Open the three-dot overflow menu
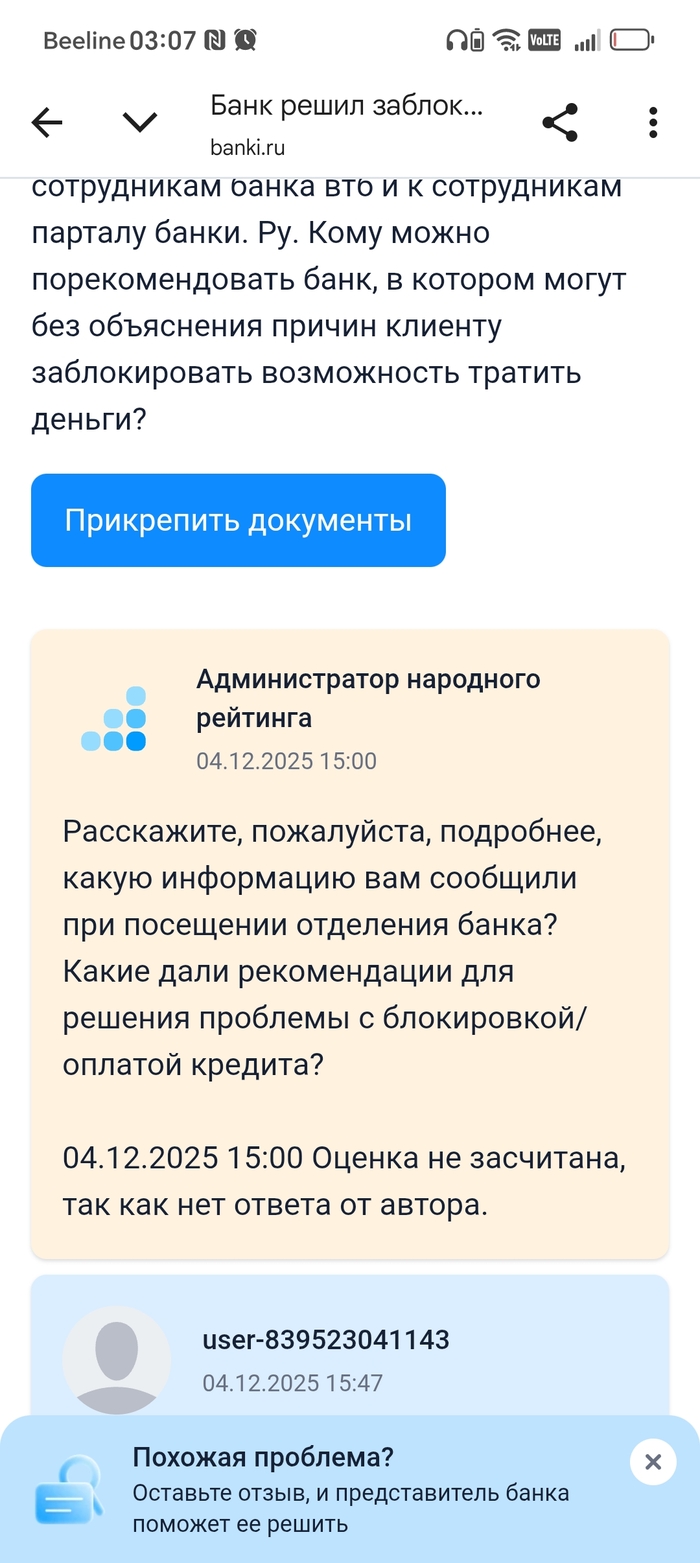700x1563 pixels. (653, 123)
